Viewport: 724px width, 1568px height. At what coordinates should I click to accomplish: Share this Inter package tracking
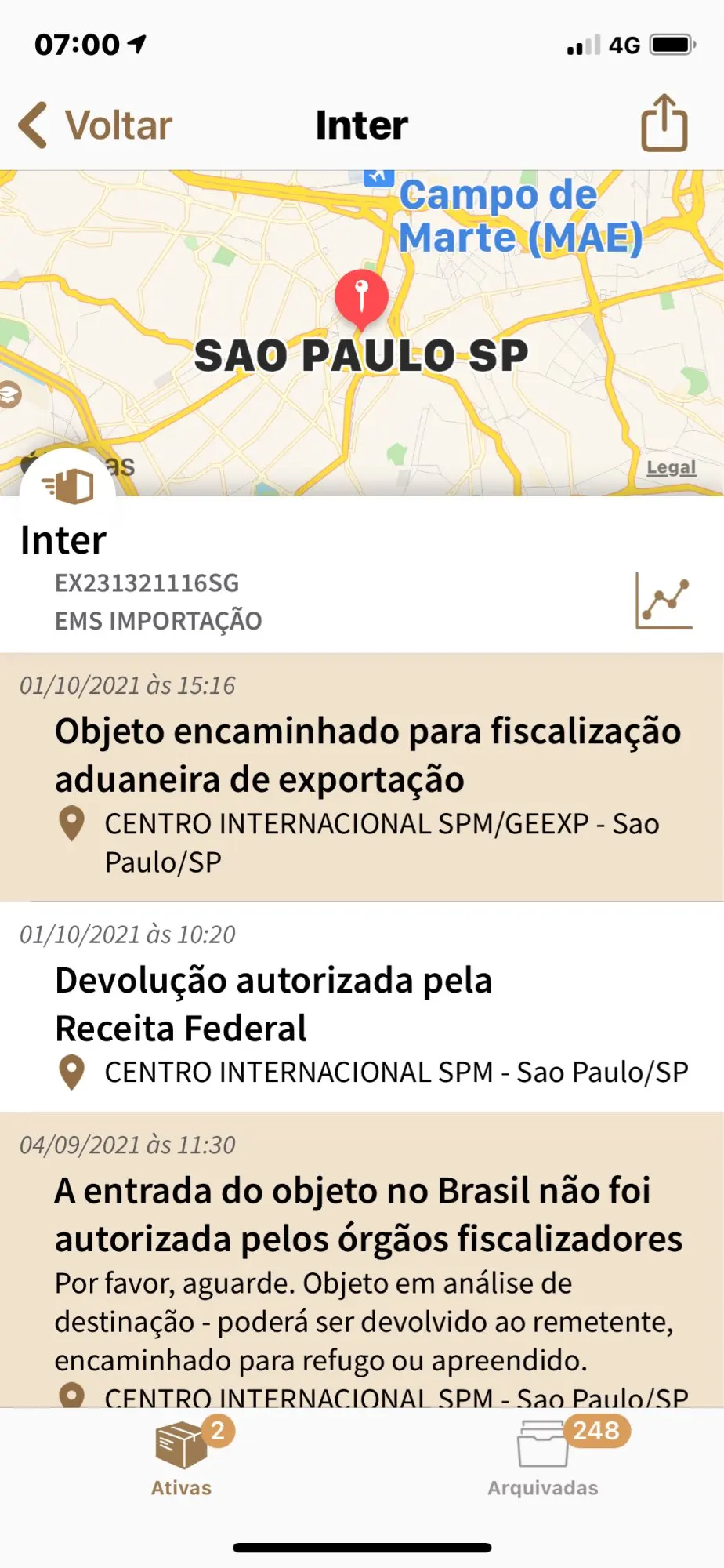click(x=664, y=123)
